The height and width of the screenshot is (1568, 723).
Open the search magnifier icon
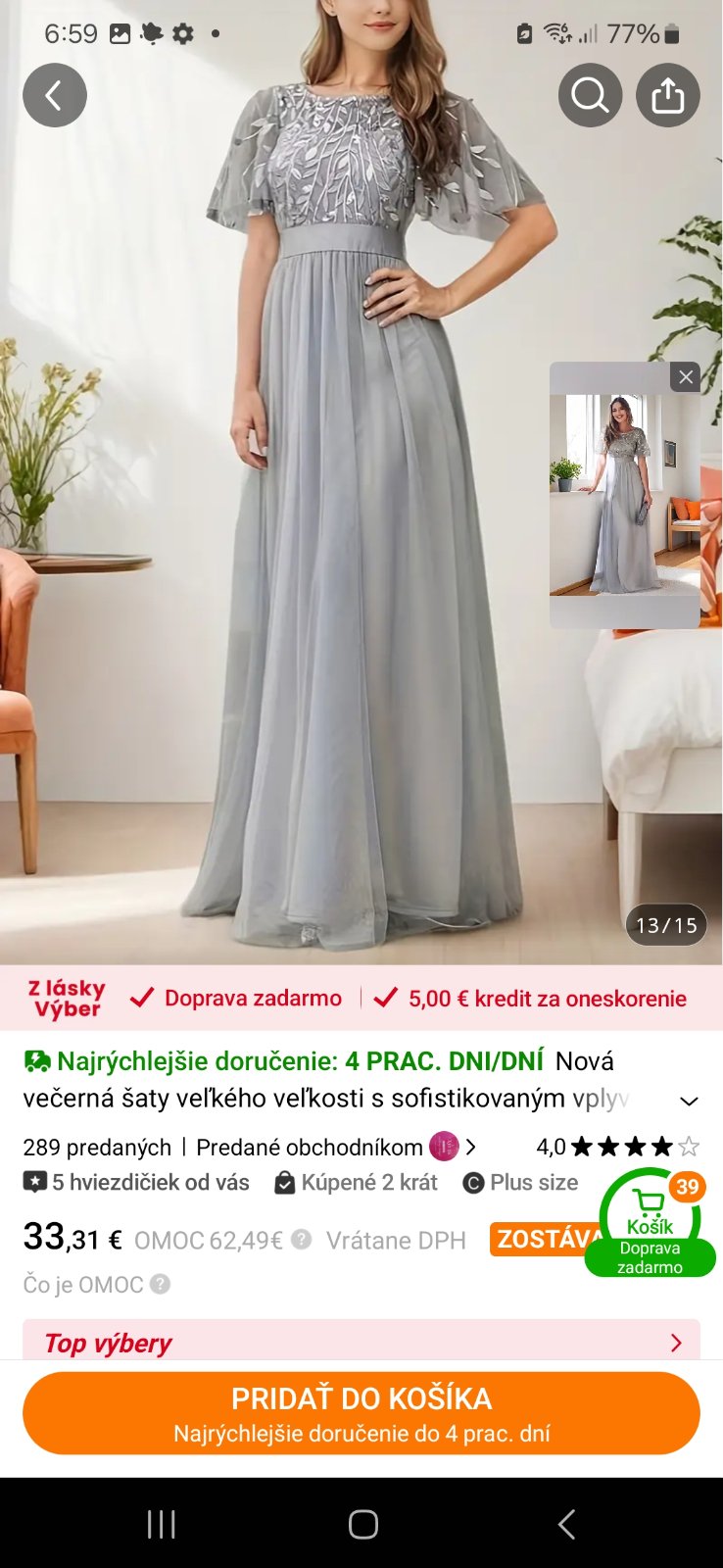click(x=590, y=95)
